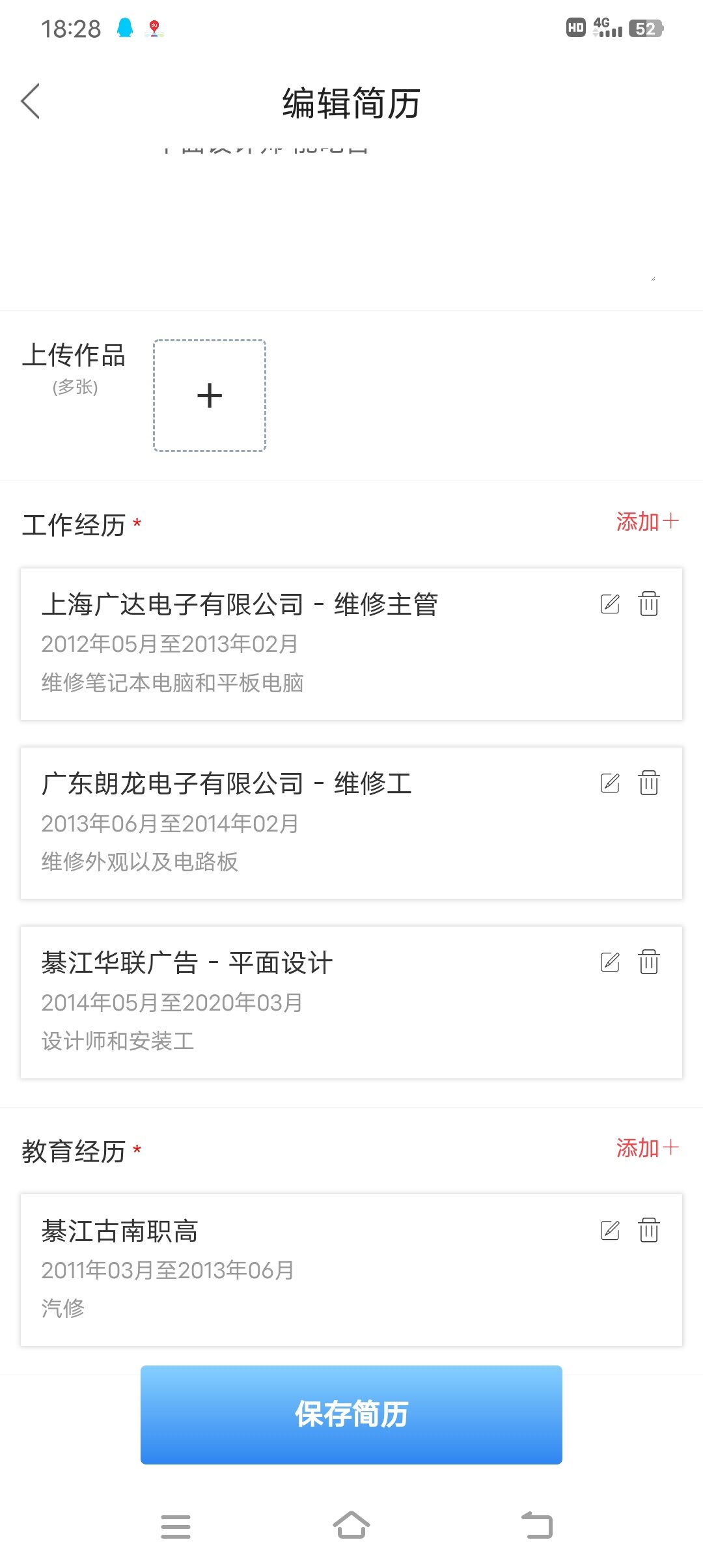Delete the 上海广达电子有限公司 work entry
Viewport: 703px width, 1568px height.
649,604
